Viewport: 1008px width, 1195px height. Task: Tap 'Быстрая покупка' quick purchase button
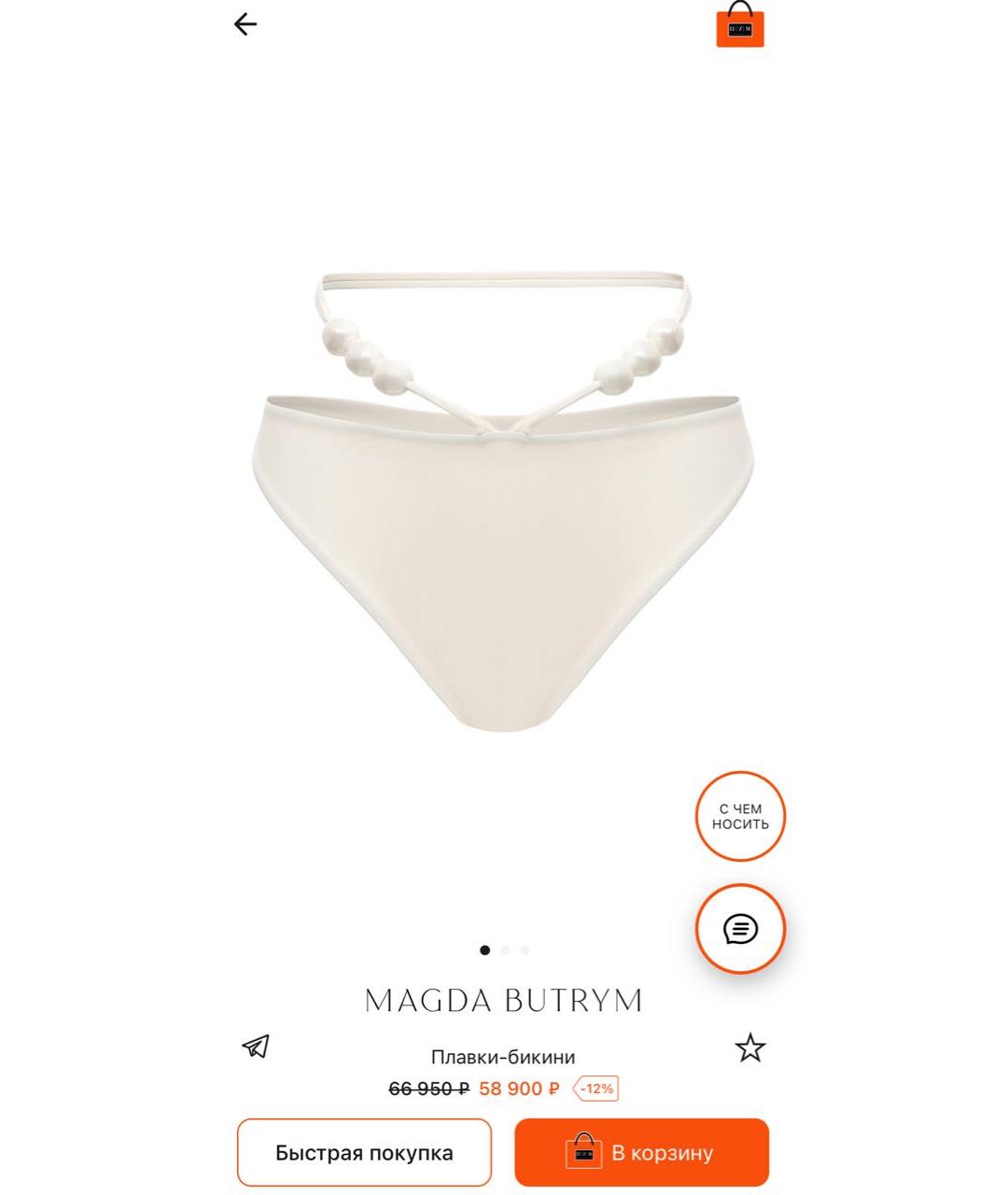364,1152
